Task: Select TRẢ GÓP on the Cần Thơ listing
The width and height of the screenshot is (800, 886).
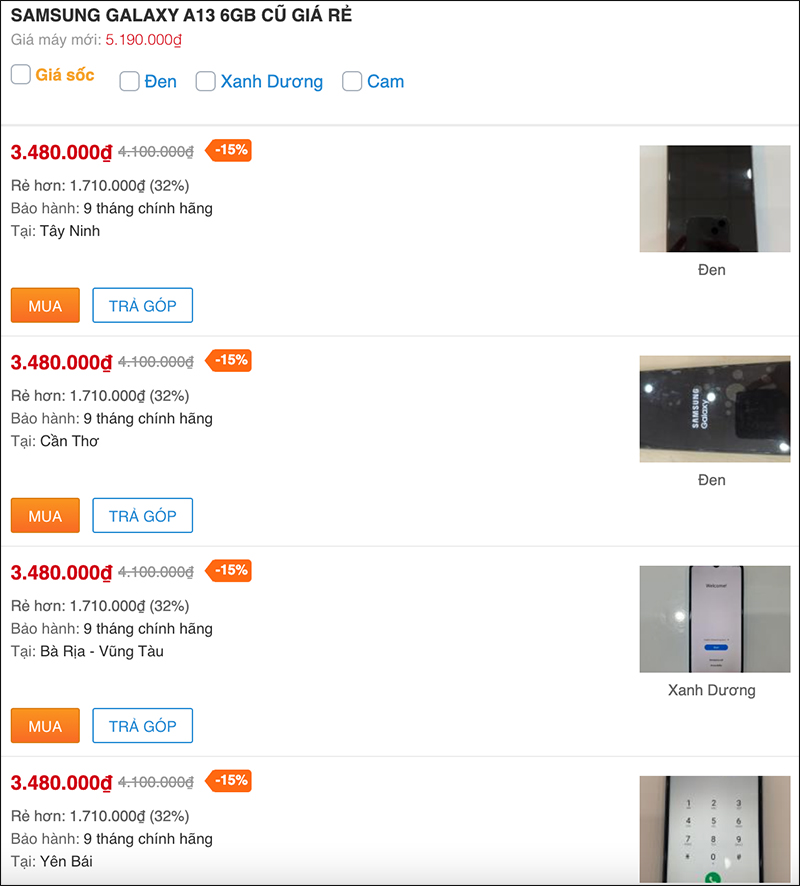Action: pyautogui.click(x=142, y=516)
